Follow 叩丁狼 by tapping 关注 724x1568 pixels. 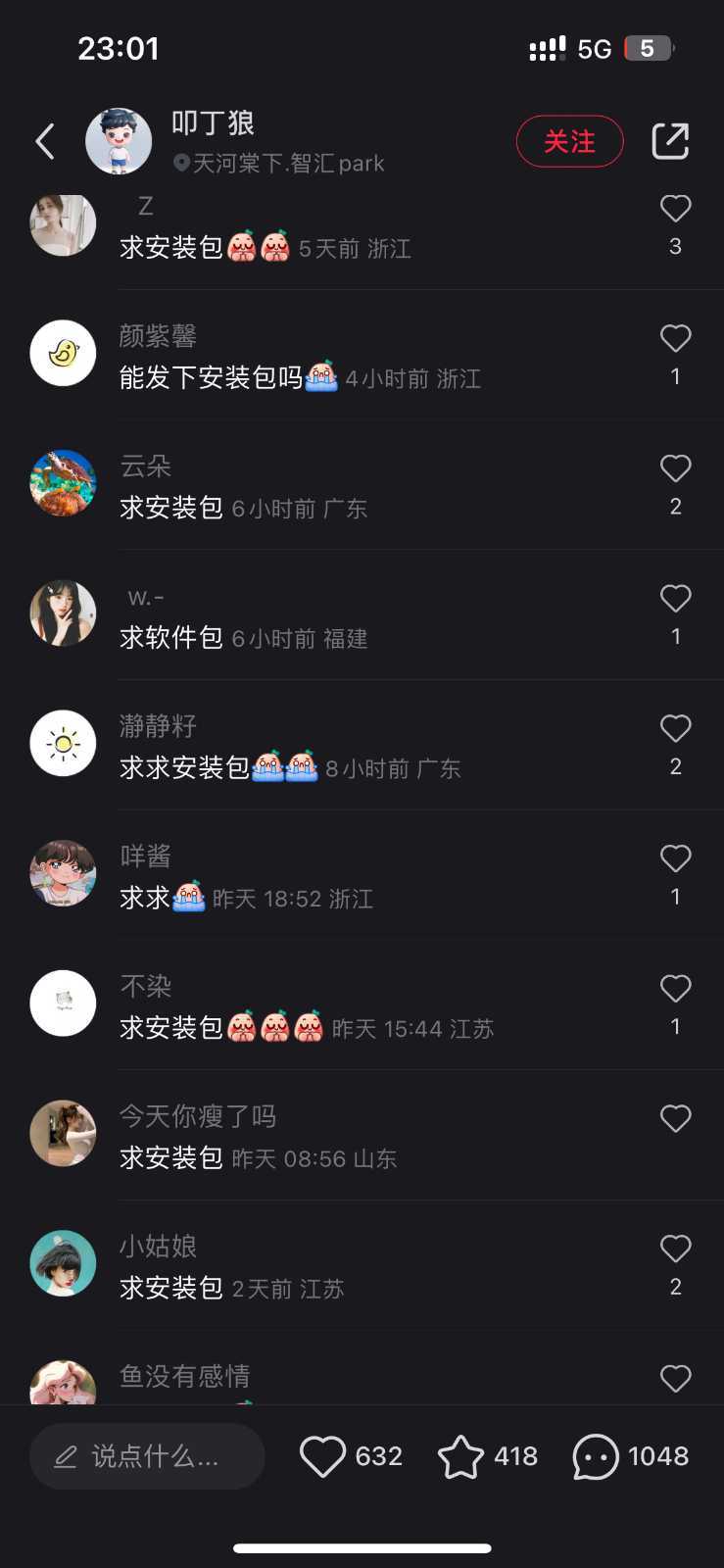569,141
